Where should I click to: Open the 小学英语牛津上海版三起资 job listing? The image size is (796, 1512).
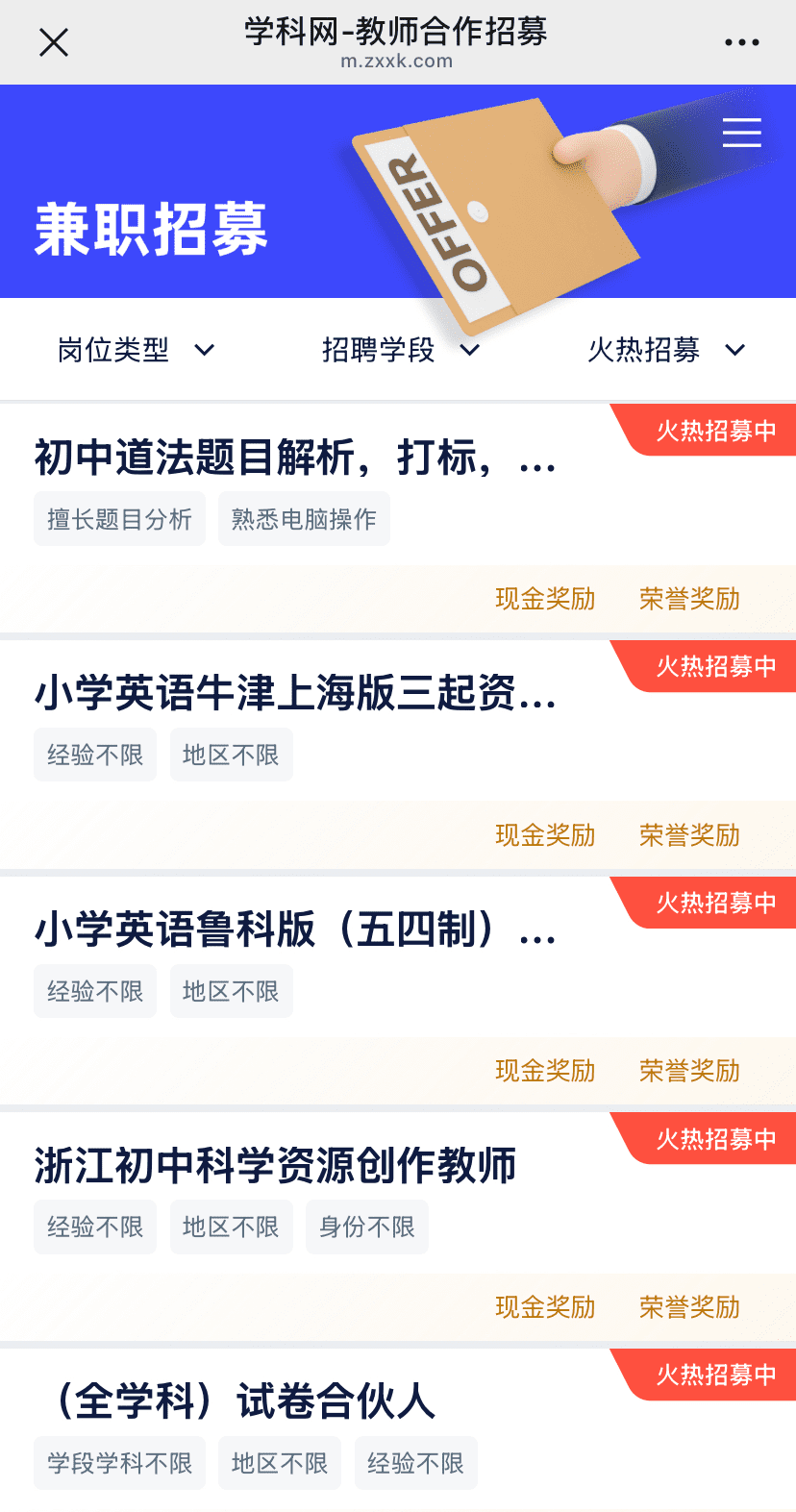[298, 698]
